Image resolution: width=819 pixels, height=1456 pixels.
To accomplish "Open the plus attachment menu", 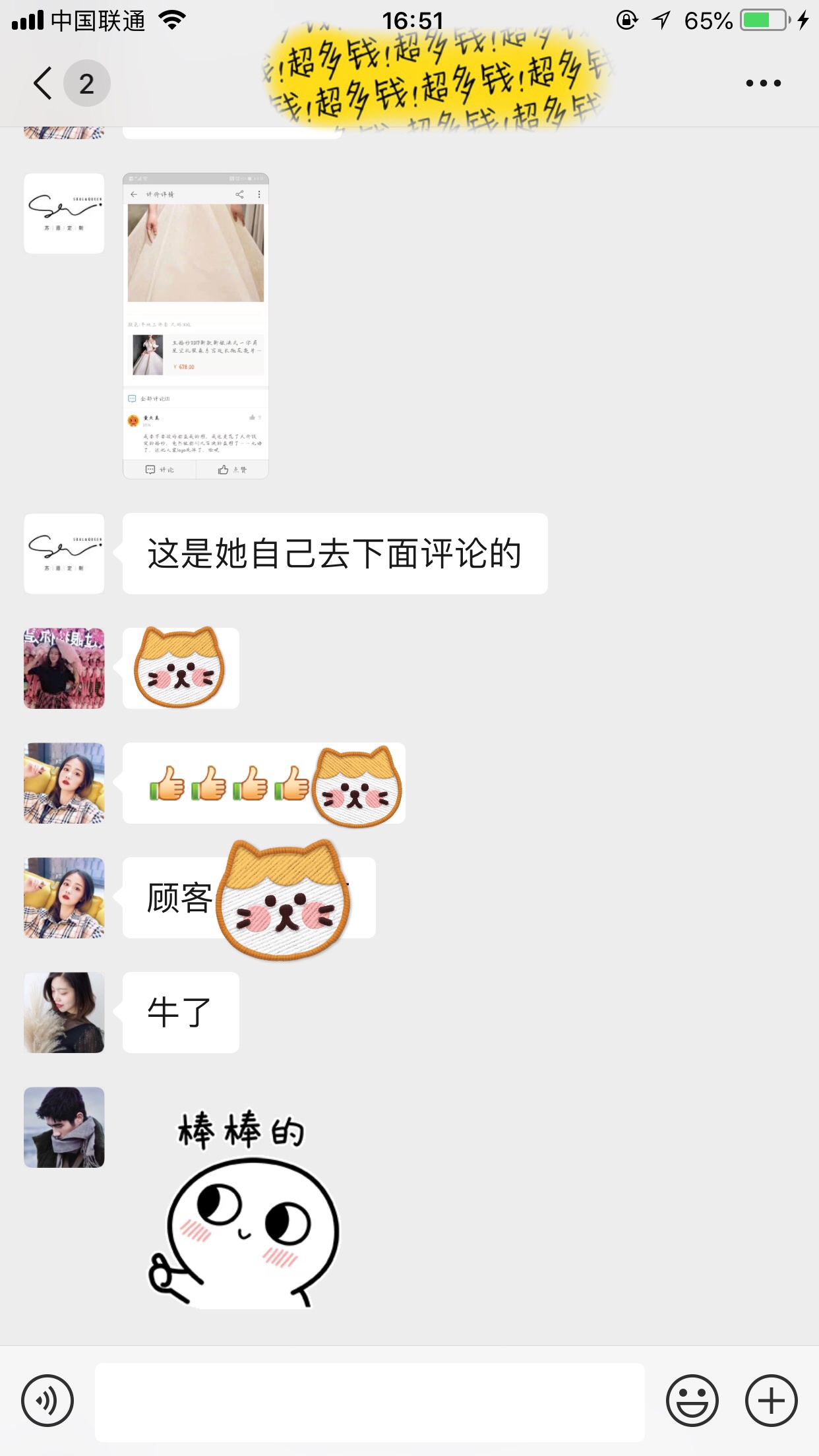I will click(x=772, y=1401).
